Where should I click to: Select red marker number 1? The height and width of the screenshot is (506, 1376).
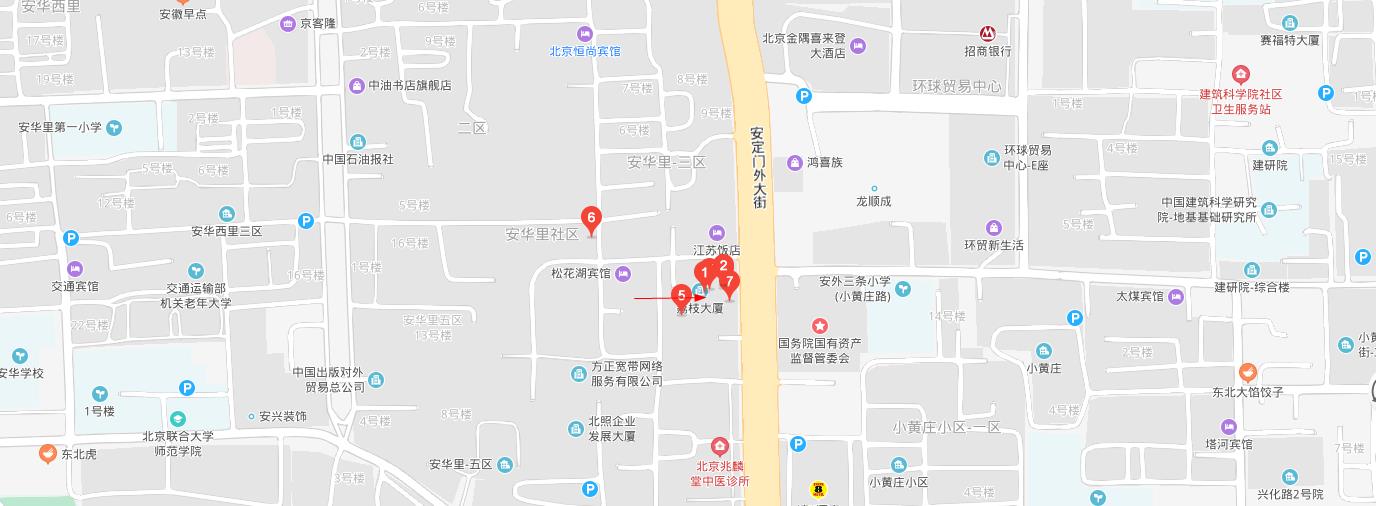(704, 273)
